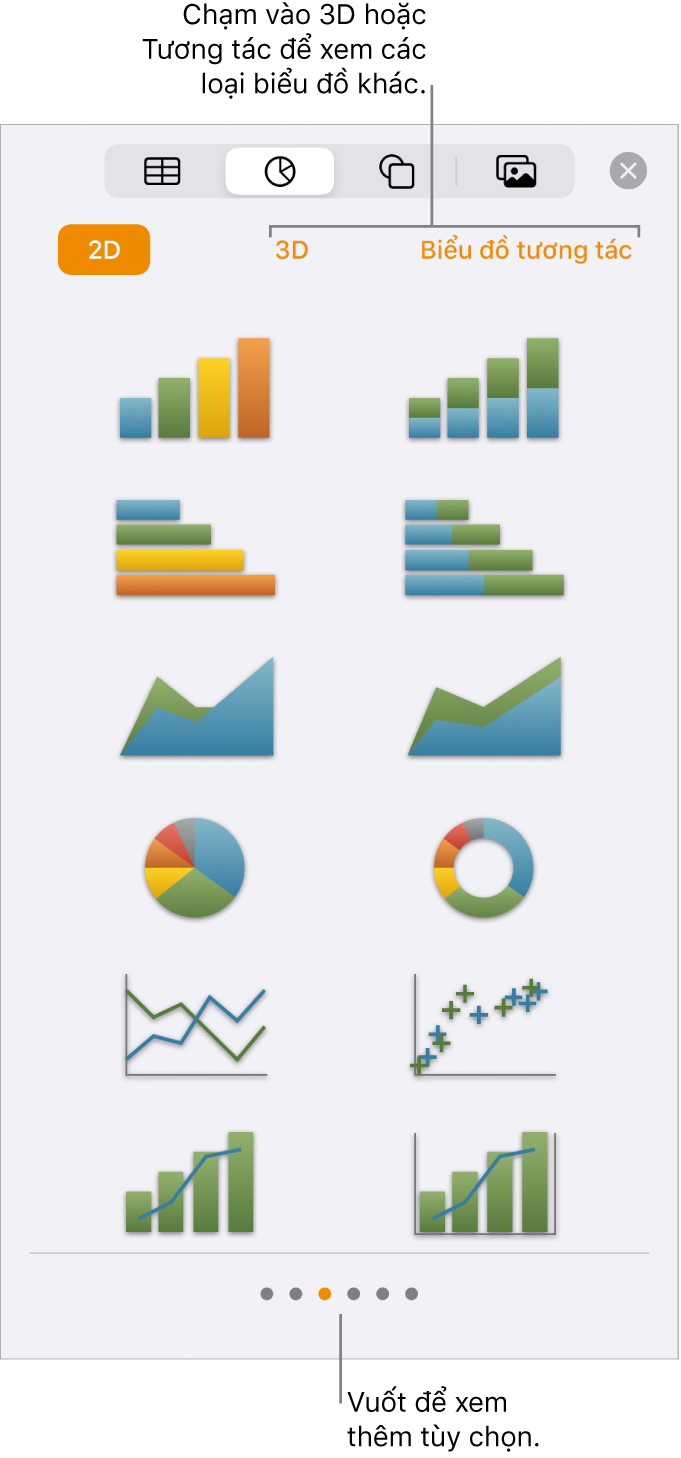Insert the stacked column chart

[484, 389]
